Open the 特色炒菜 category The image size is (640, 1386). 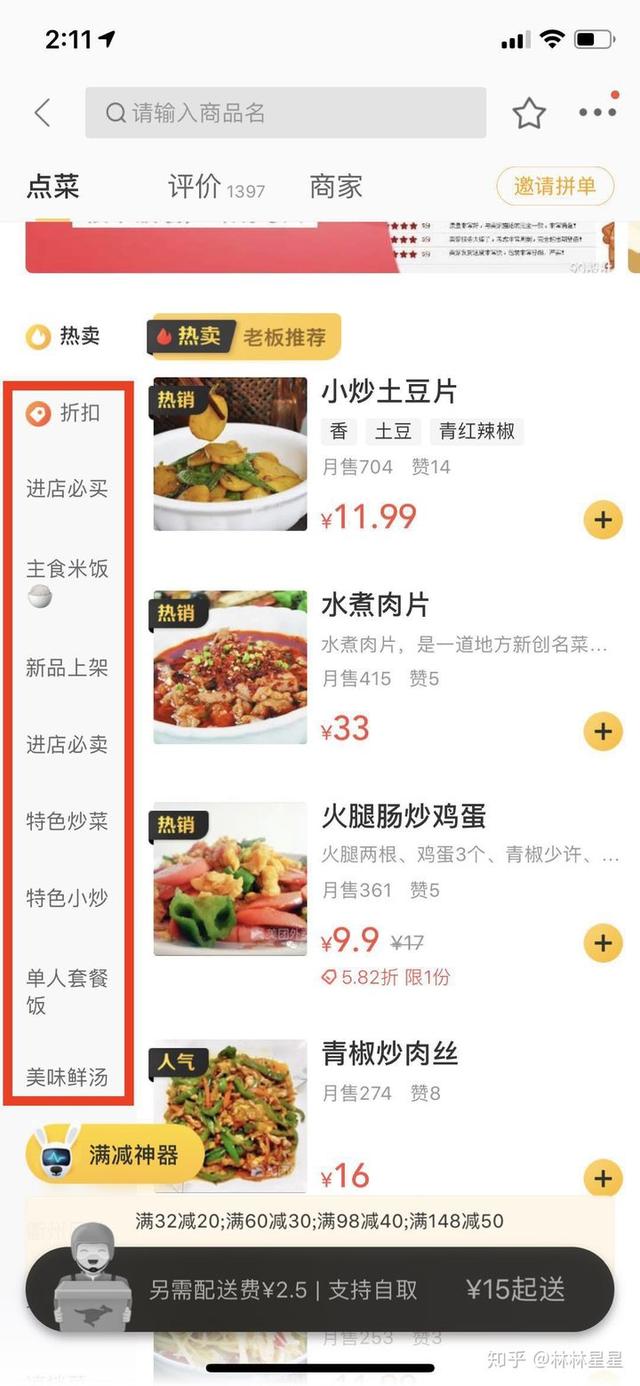(66, 822)
